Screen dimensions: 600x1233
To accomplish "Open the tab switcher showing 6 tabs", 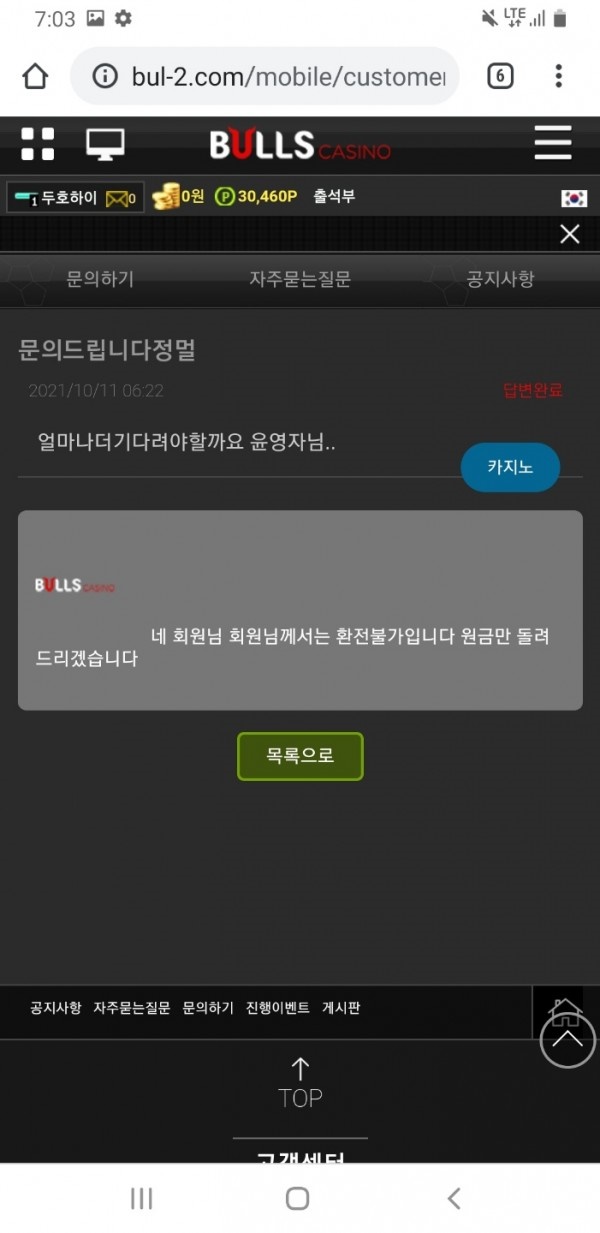I will coord(500,76).
